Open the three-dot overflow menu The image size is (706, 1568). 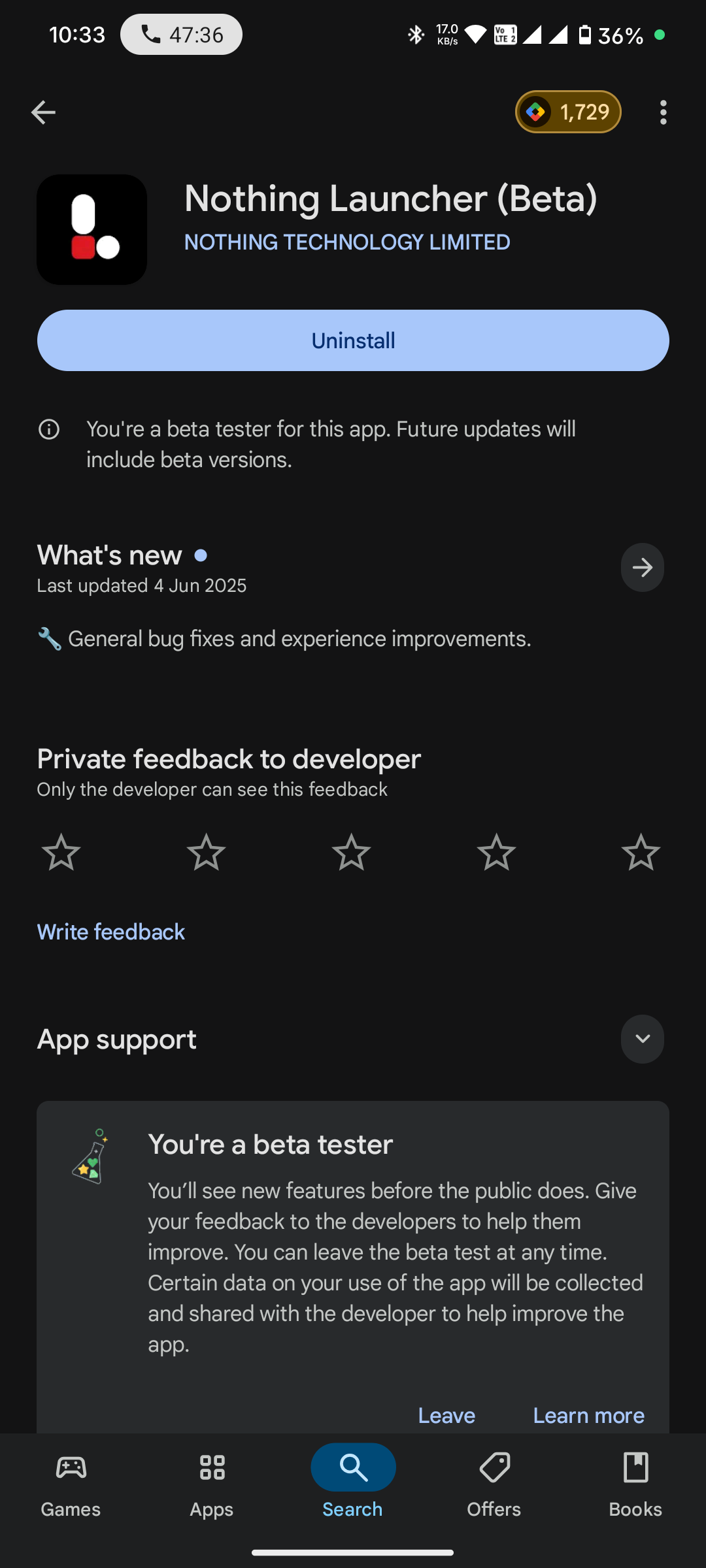663,112
